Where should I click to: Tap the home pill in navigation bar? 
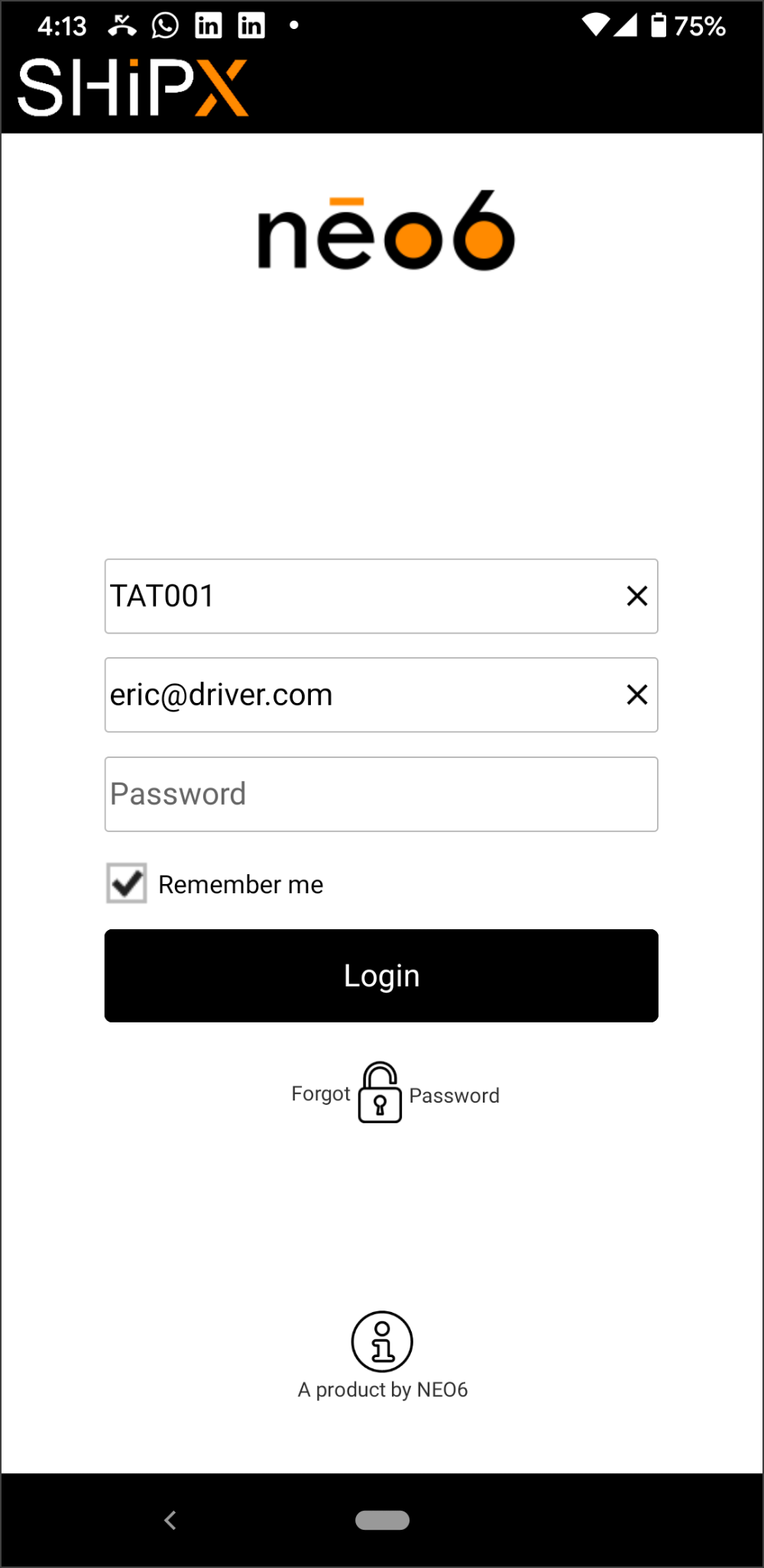[382, 1521]
